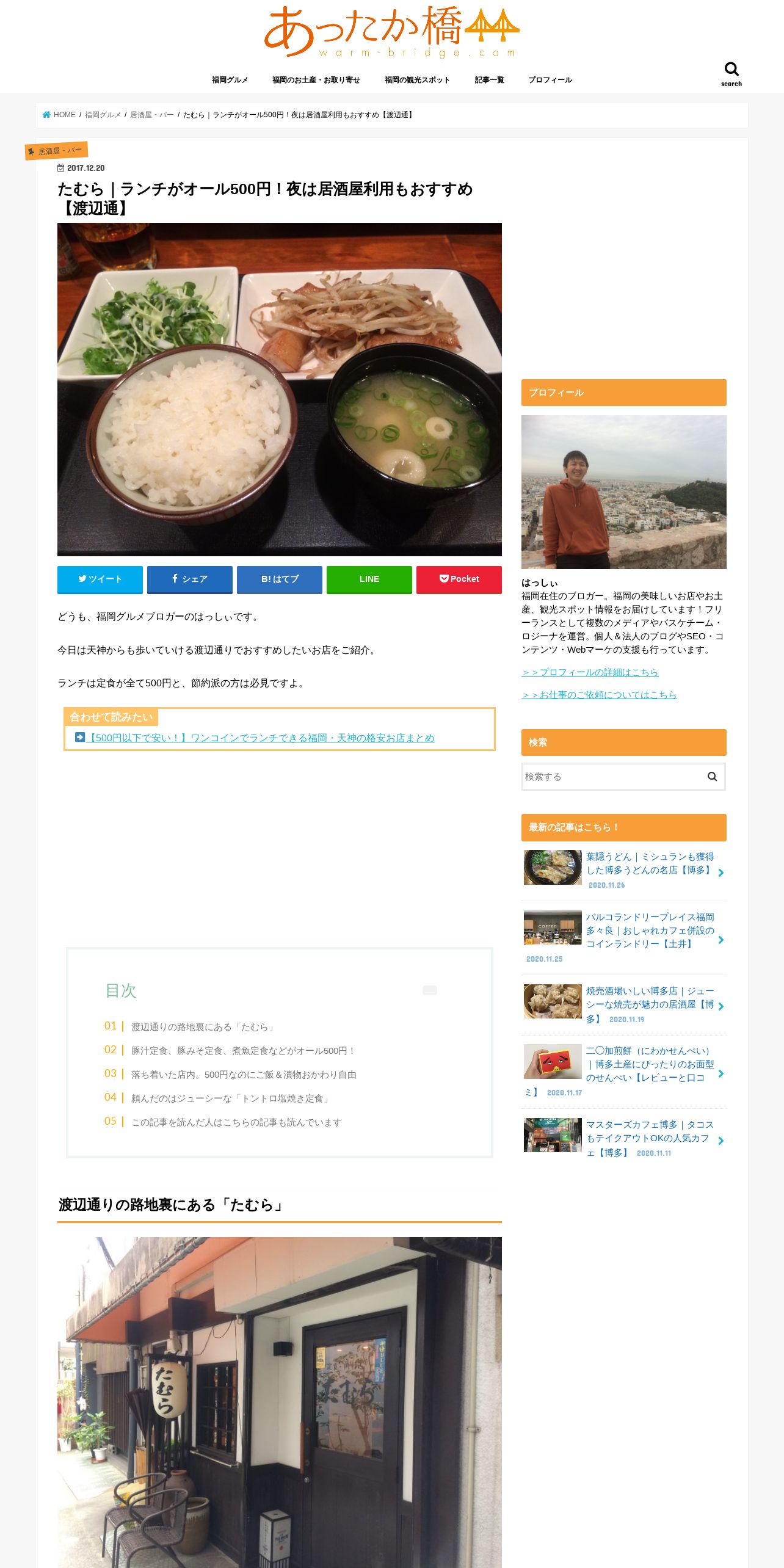Share on Facebook via シェア button
The width and height of the screenshot is (784, 1568).
click(x=190, y=579)
